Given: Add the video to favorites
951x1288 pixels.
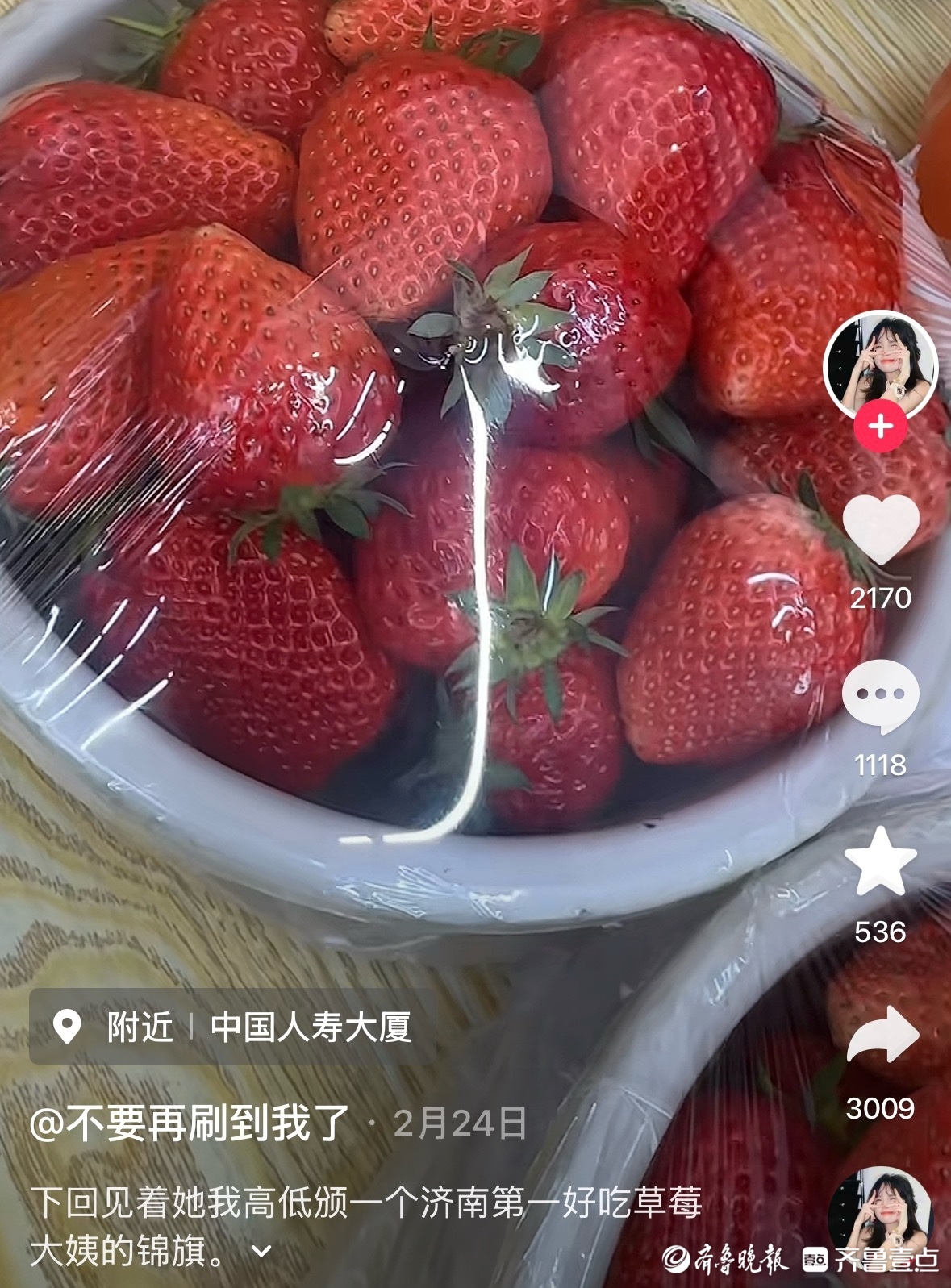Looking at the screenshot, I should click(881, 861).
